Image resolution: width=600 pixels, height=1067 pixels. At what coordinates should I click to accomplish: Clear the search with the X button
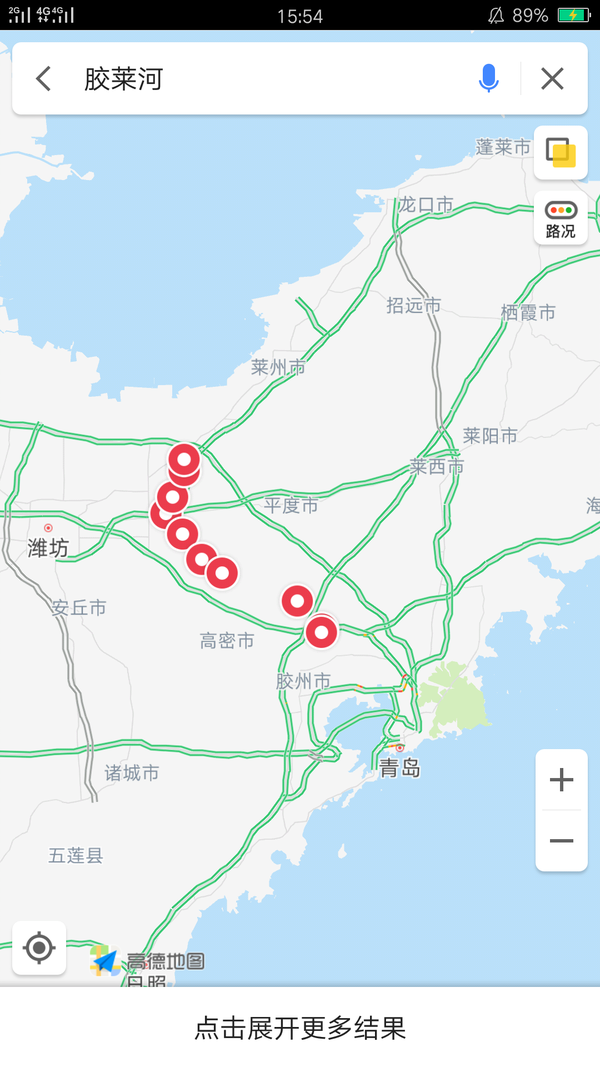tap(552, 79)
